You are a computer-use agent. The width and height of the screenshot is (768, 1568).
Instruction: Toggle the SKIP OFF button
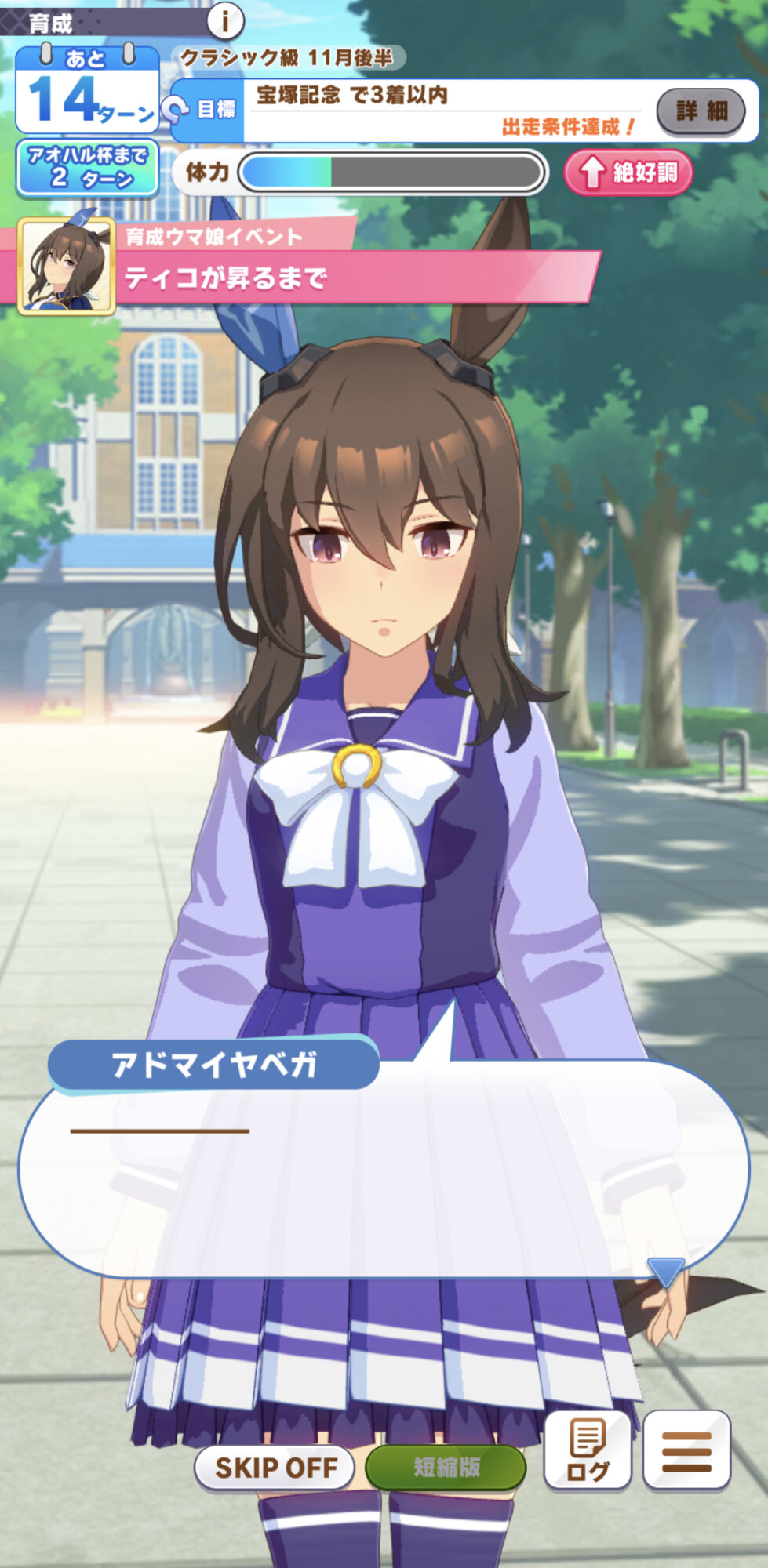click(x=275, y=1467)
